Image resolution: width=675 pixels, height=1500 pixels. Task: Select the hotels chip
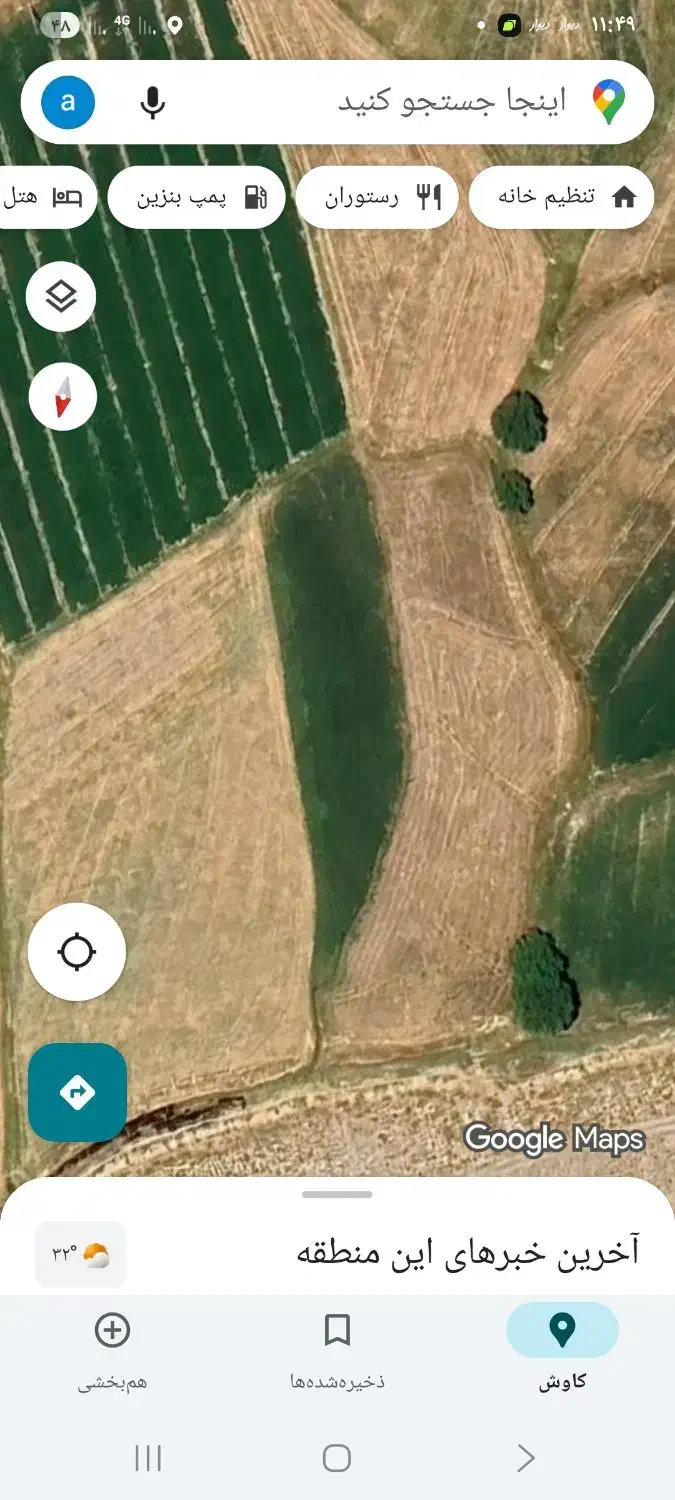click(x=45, y=197)
